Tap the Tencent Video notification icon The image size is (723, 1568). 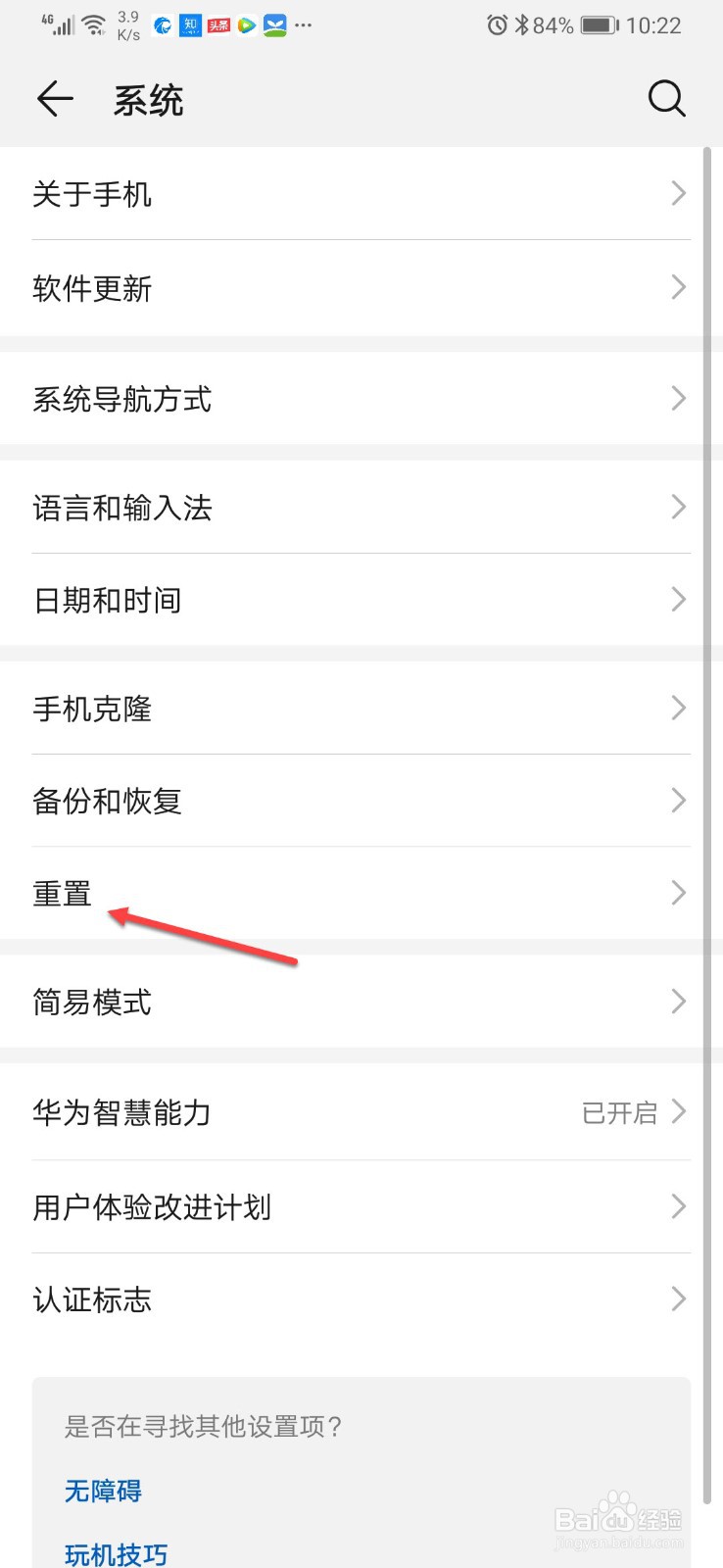pos(247,24)
